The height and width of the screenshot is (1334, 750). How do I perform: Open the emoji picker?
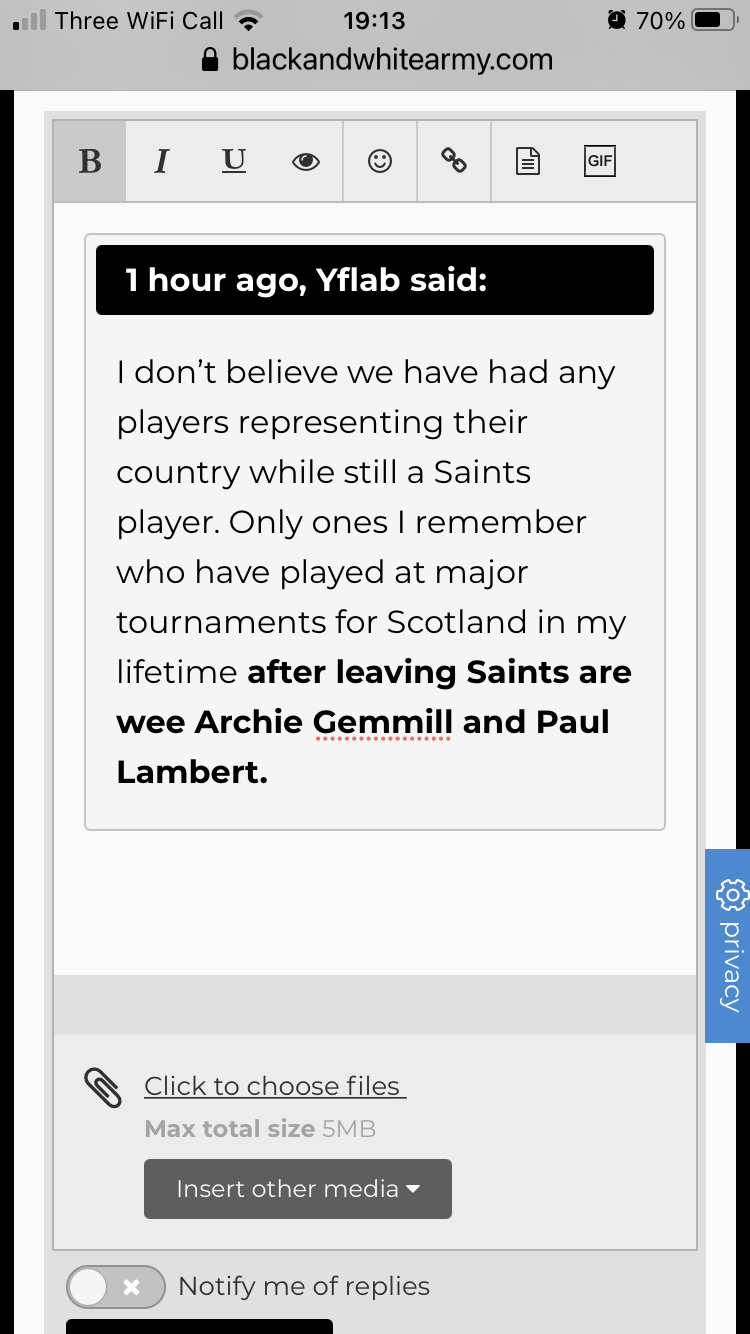pos(380,161)
